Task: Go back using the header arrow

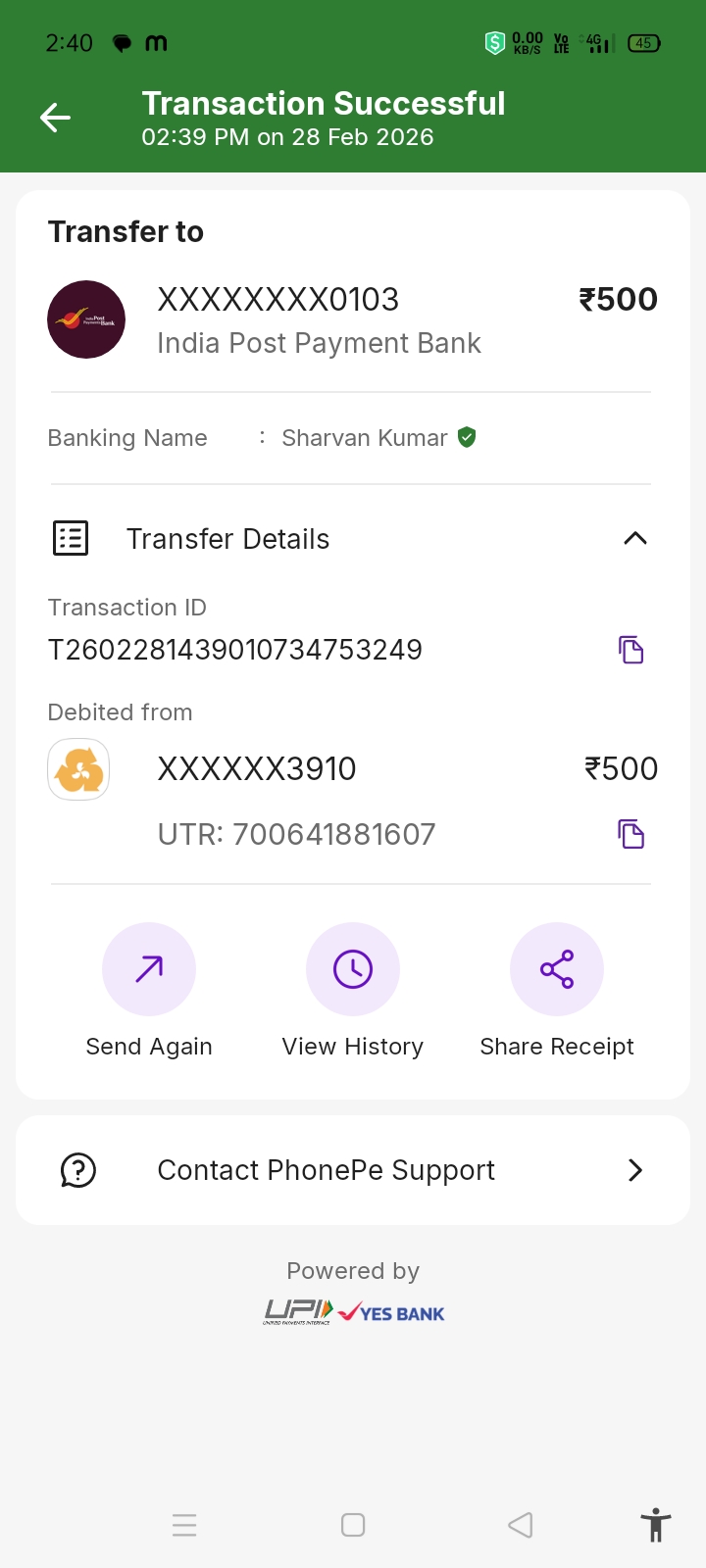Action: click(55, 119)
